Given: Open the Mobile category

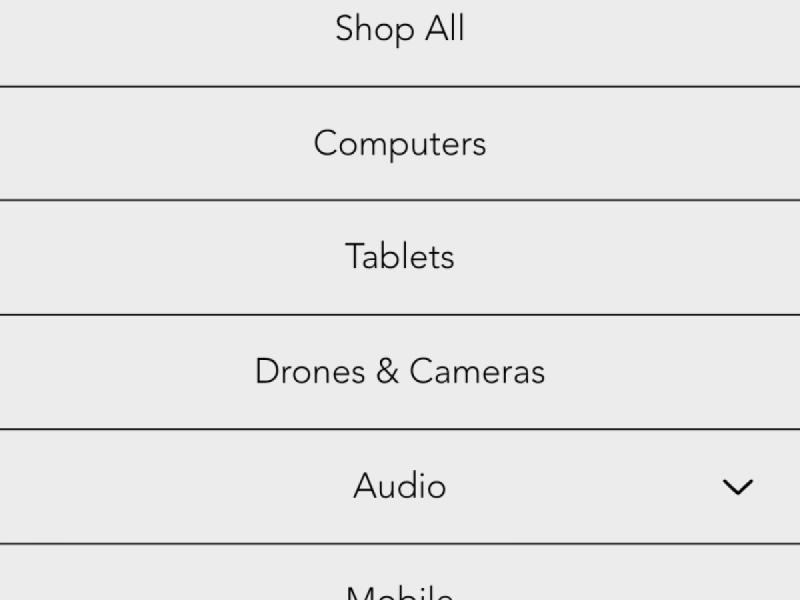Looking at the screenshot, I should (x=400, y=590).
